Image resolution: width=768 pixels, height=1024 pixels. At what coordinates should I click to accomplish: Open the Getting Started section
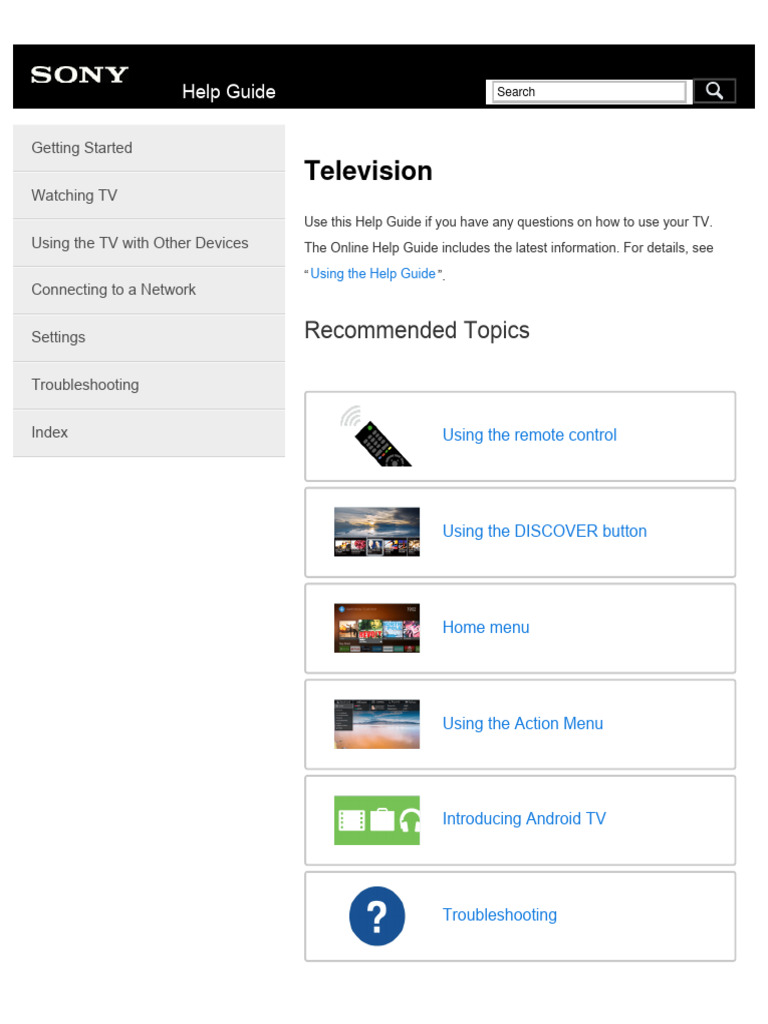(x=149, y=148)
